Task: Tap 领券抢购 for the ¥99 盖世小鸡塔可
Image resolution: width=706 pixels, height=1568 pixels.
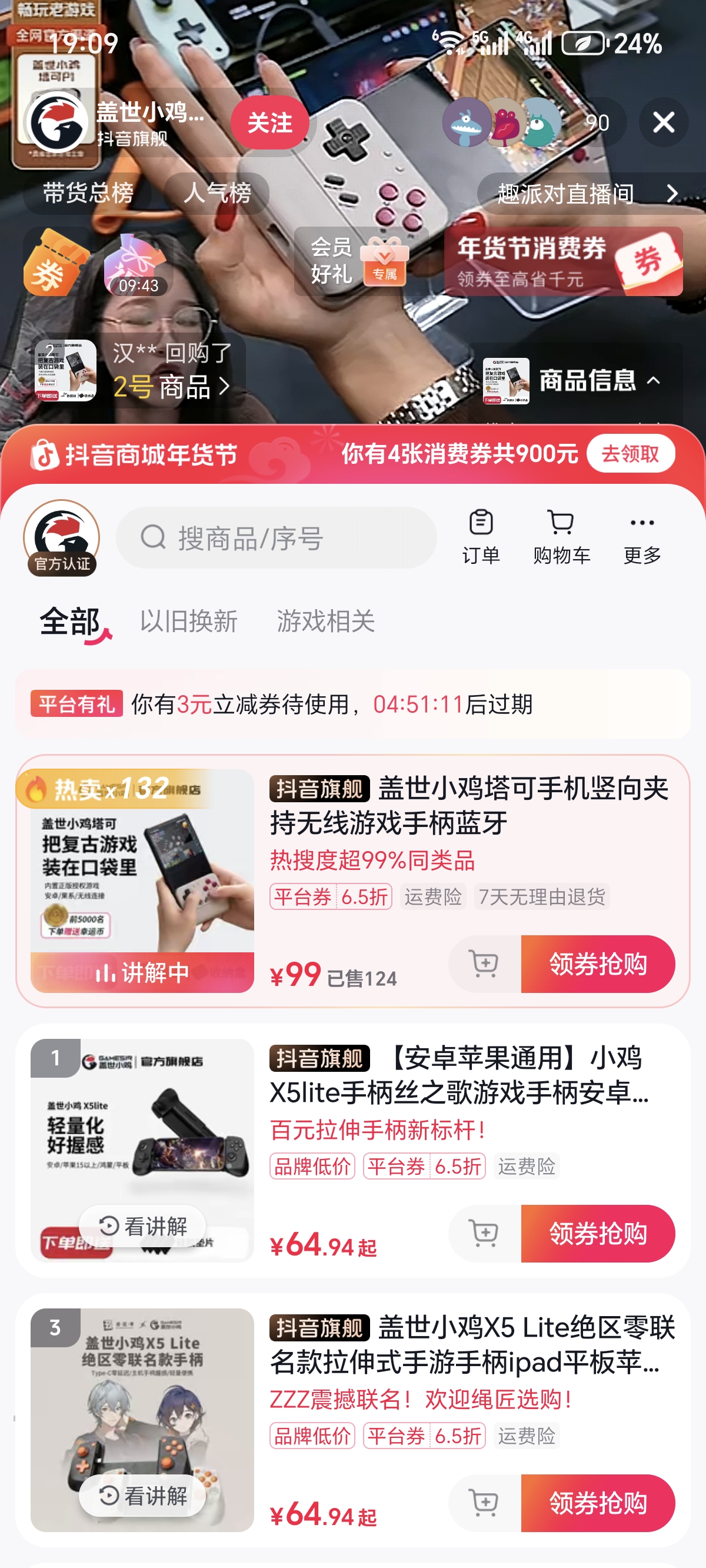Action: click(x=598, y=964)
